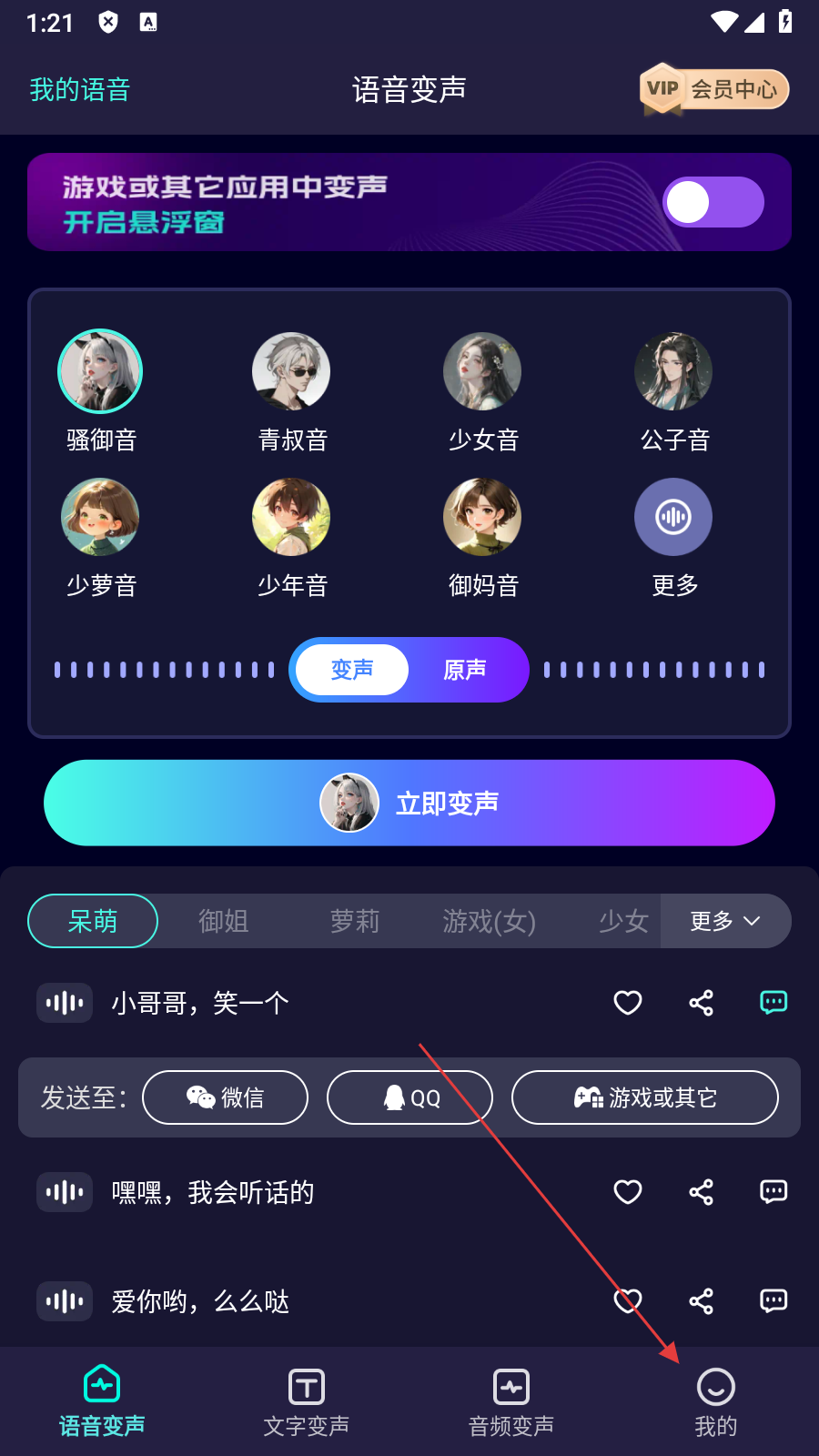Switch to the 萝莉 category
Viewport: 819px width, 1456px height.
pyautogui.click(x=355, y=921)
